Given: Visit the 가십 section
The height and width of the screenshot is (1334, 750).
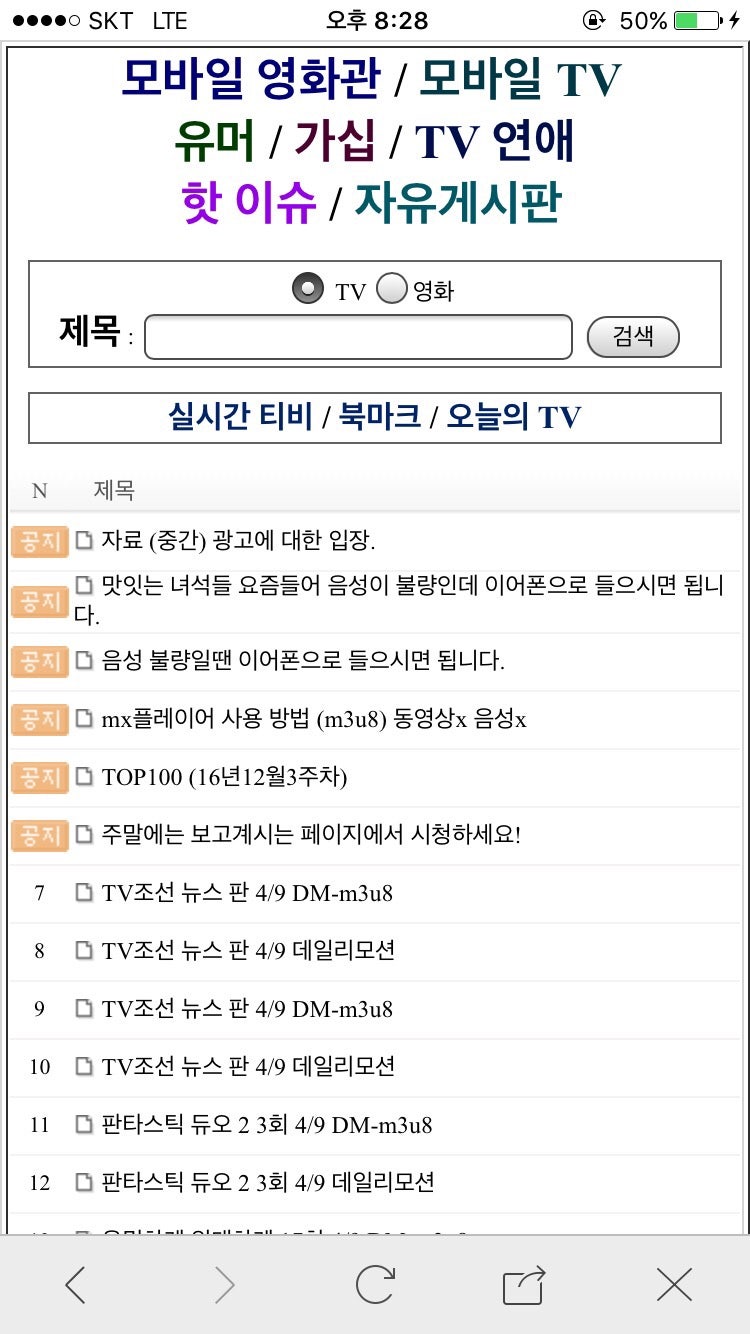Looking at the screenshot, I should [x=335, y=141].
